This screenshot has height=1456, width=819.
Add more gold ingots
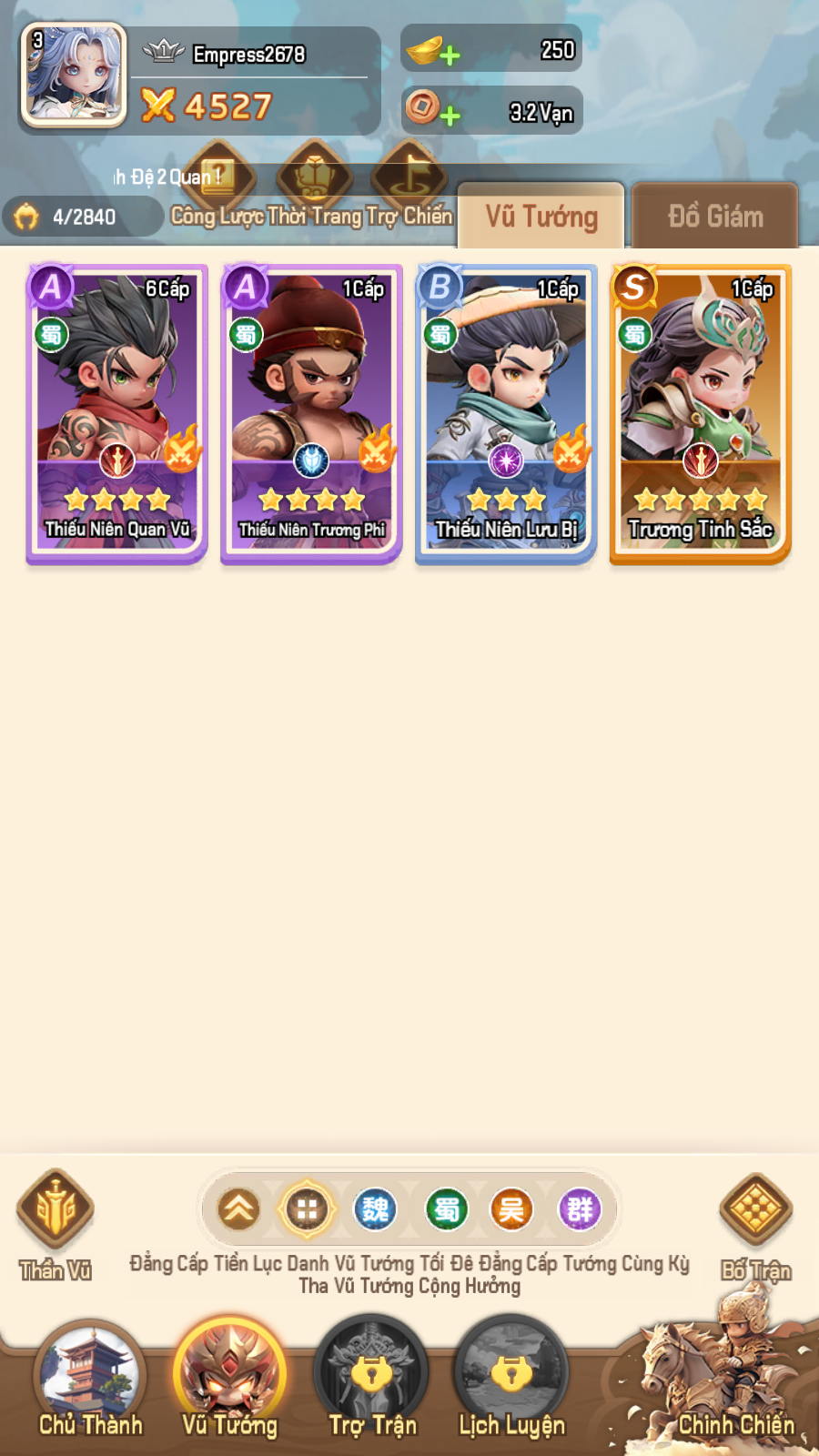click(x=449, y=56)
